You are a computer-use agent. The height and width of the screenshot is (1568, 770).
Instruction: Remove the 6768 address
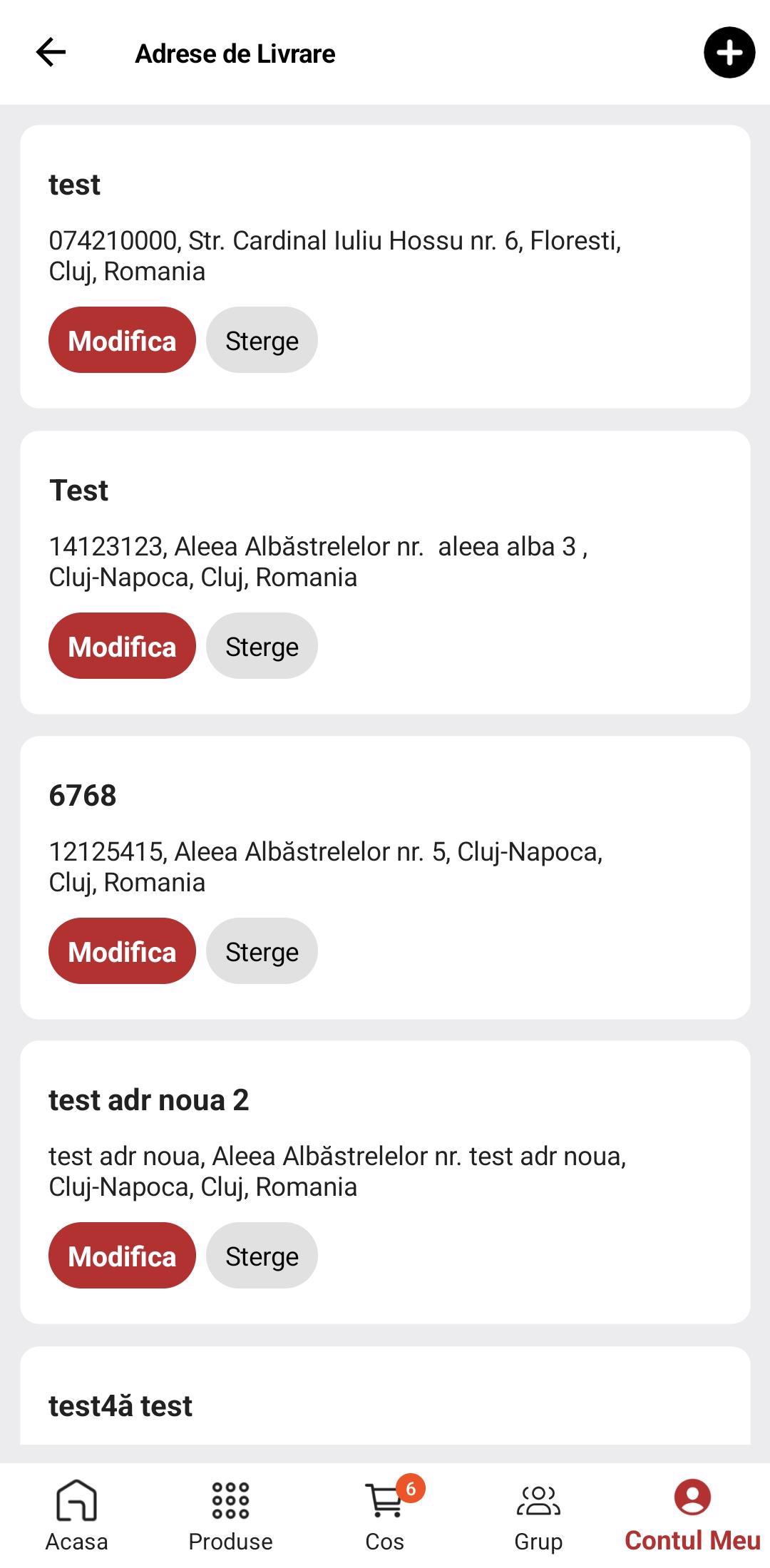coord(262,951)
